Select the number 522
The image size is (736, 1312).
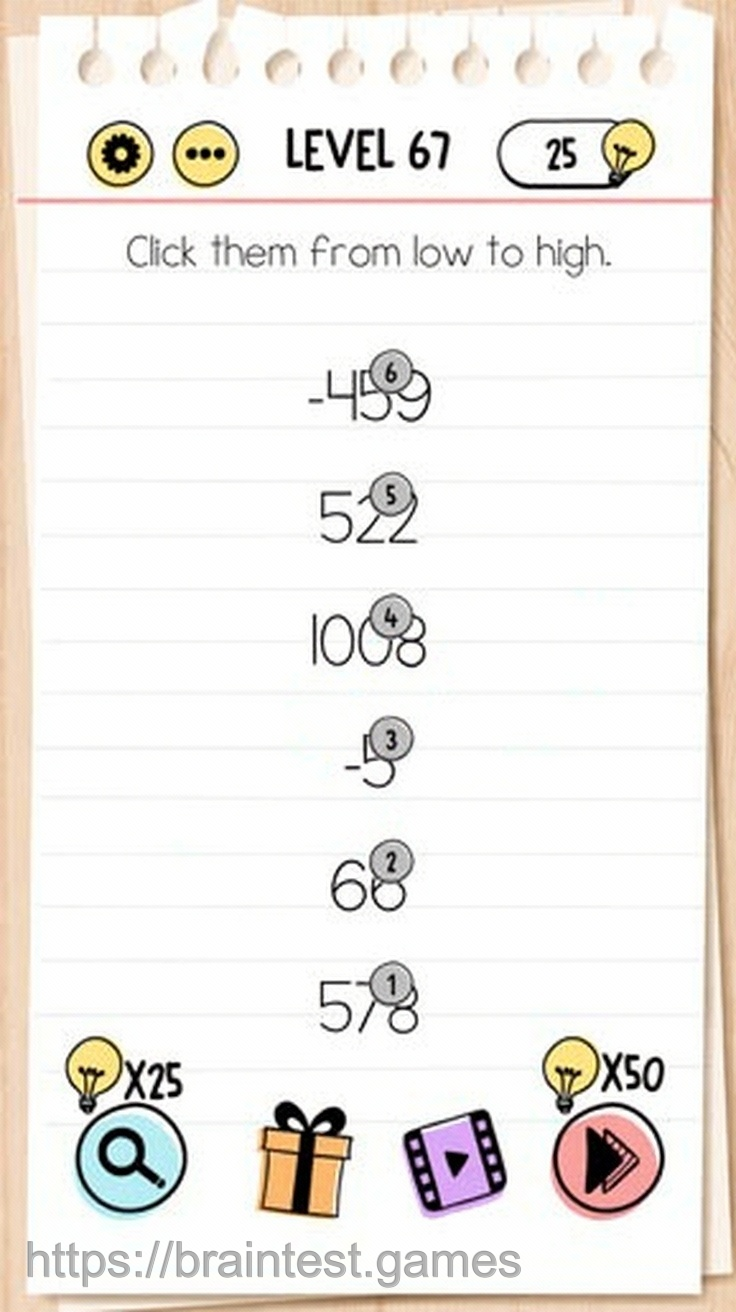point(367,519)
